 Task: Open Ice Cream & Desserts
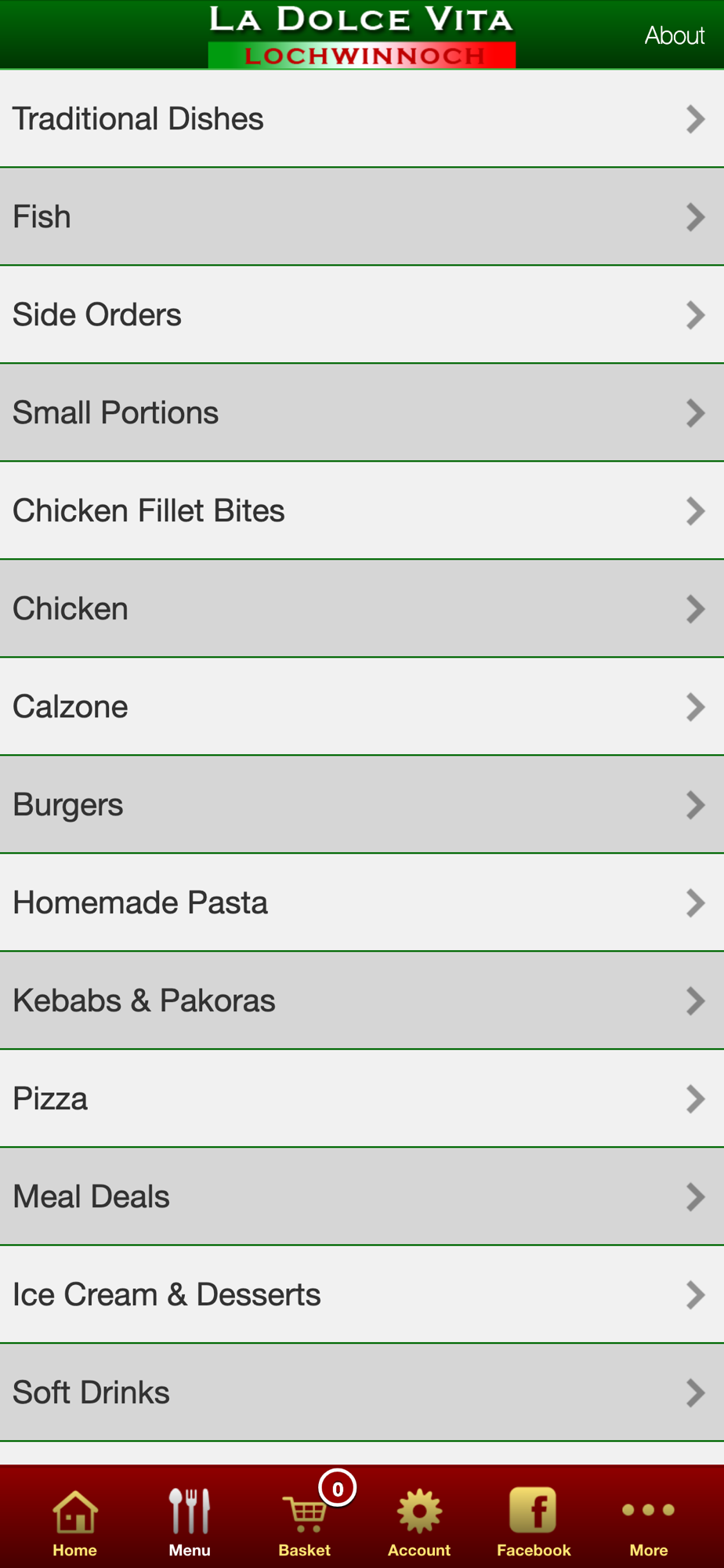pos(360,1295)
